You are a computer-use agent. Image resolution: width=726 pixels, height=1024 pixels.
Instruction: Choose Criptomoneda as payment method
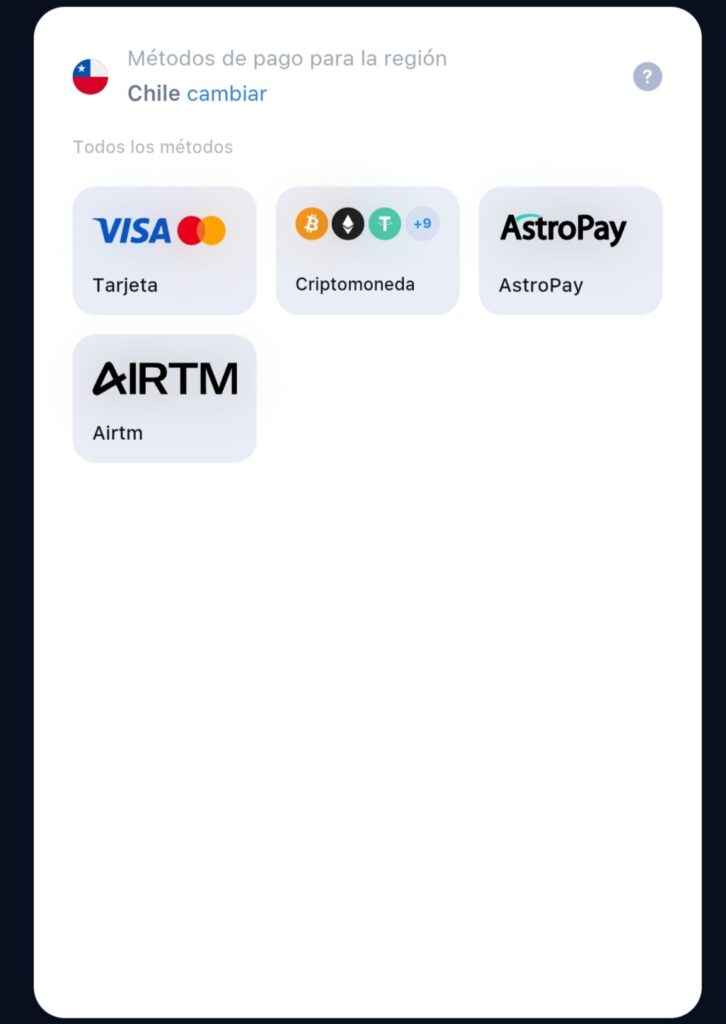click(x=367, y=250)
